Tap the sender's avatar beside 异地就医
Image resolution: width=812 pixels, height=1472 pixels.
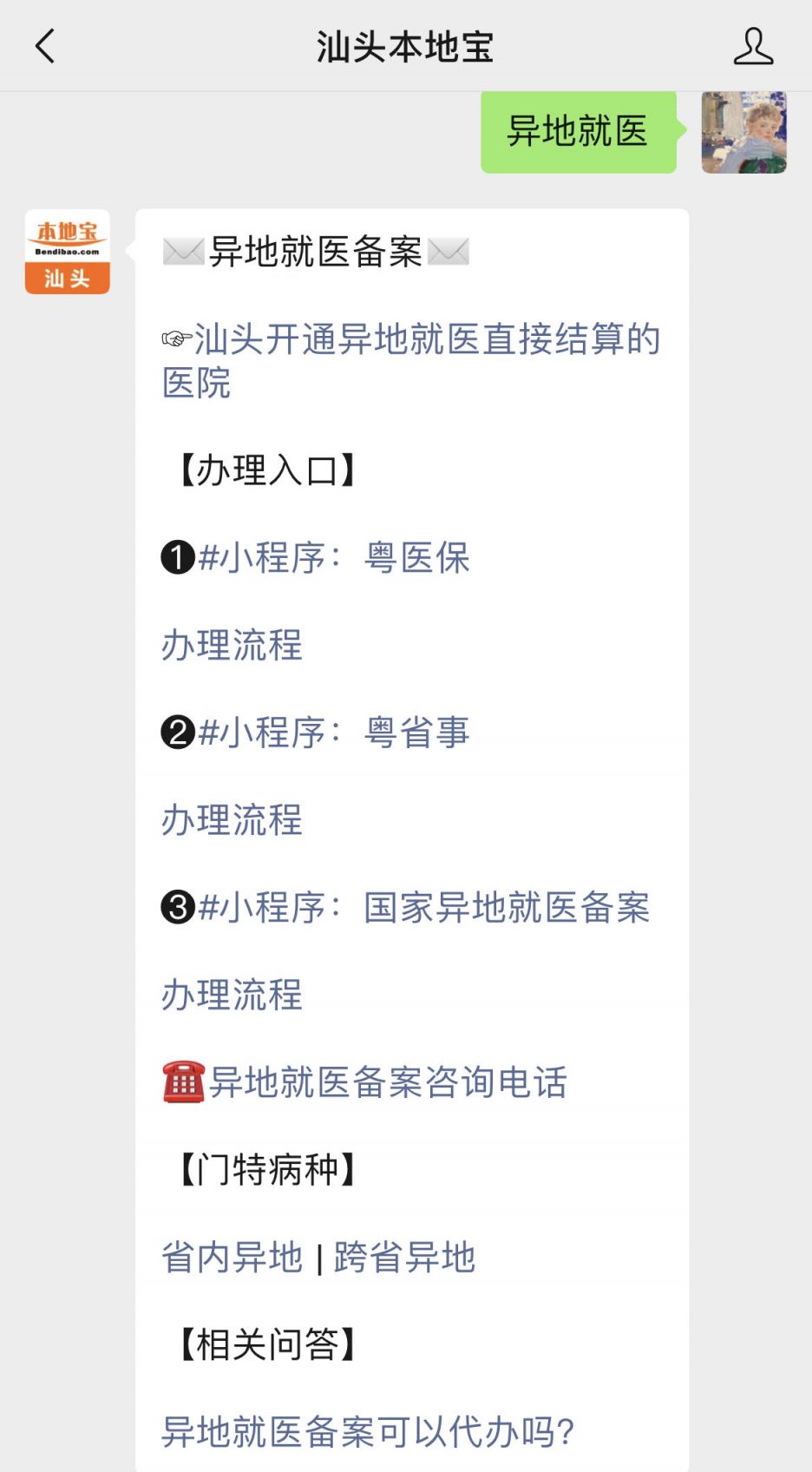(x=744, y=132)
